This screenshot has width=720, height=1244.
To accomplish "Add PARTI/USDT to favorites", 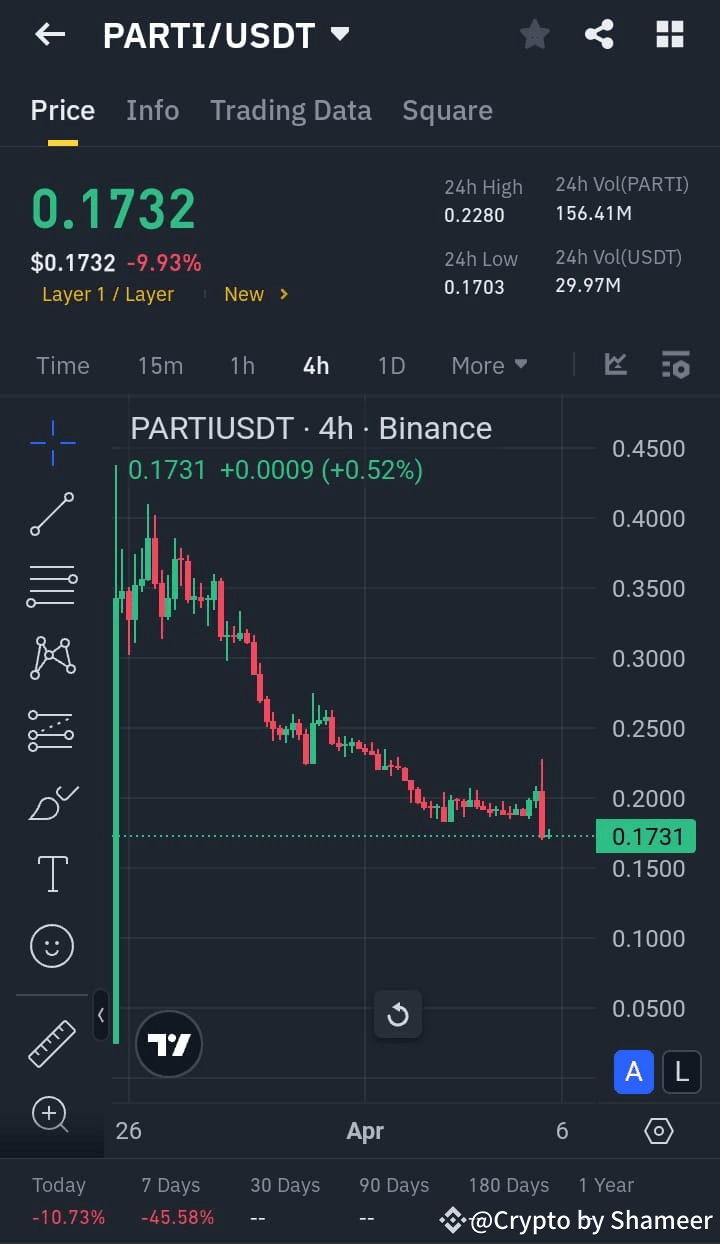I will click(534, 33).
